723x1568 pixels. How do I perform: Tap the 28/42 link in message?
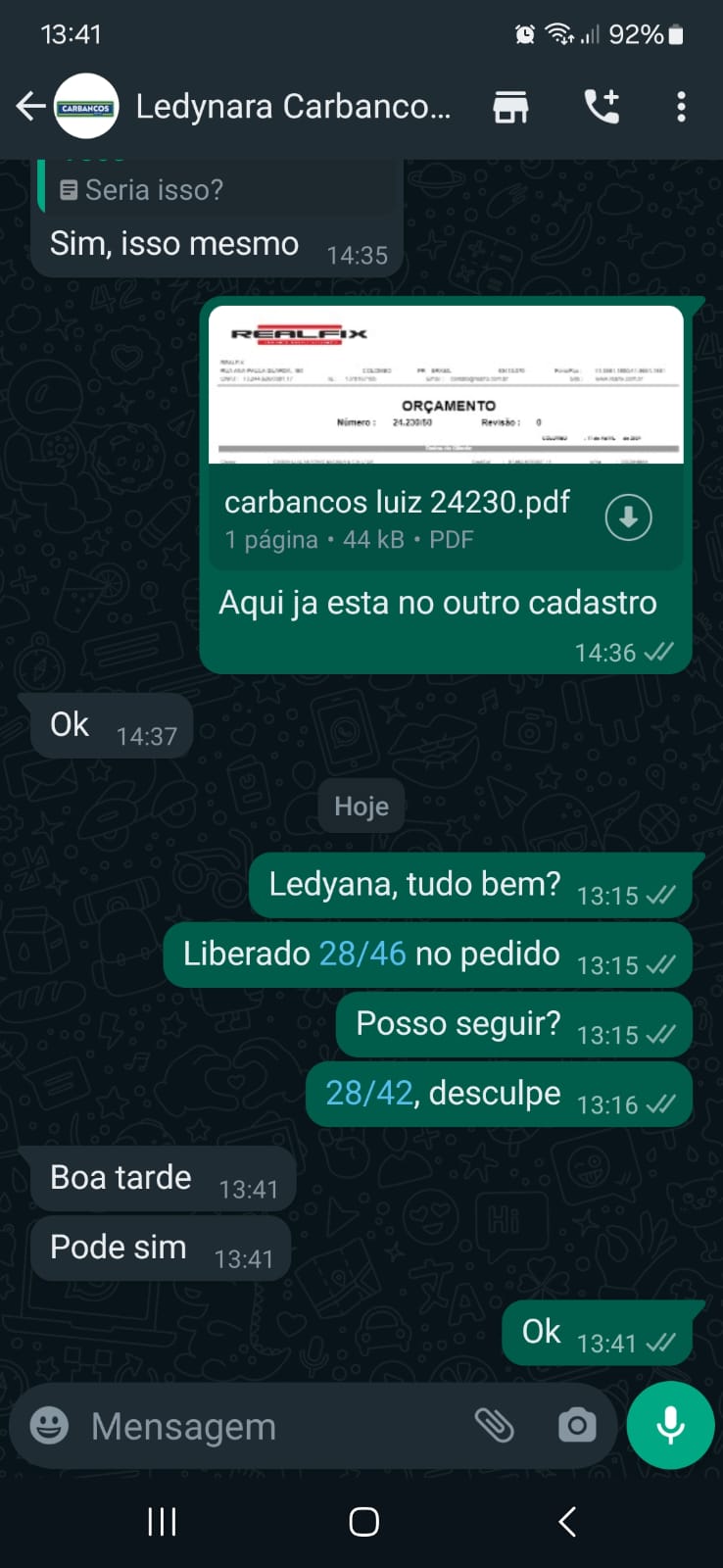369,1093
